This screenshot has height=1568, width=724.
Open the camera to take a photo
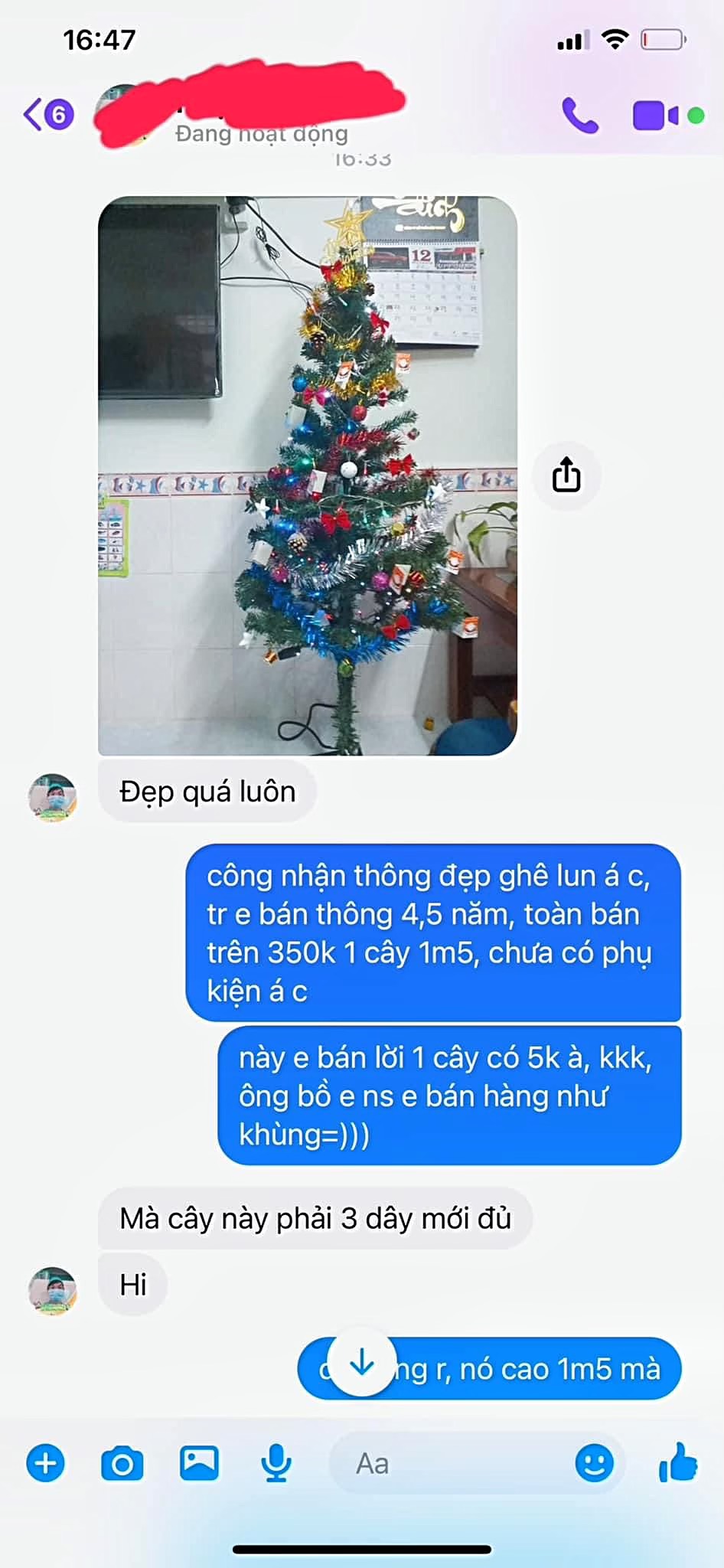pos(122,1463)
